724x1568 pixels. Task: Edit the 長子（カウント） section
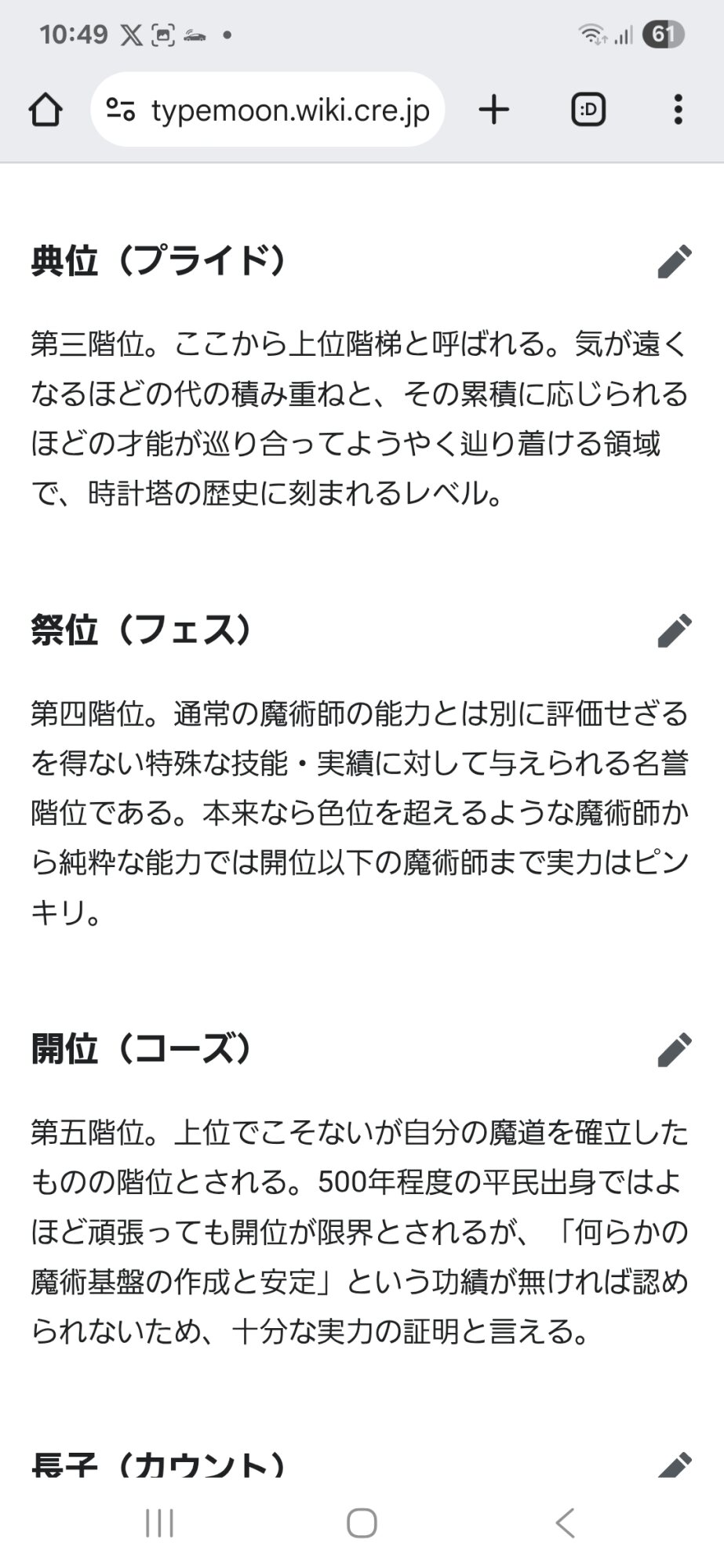(675, 1465)
